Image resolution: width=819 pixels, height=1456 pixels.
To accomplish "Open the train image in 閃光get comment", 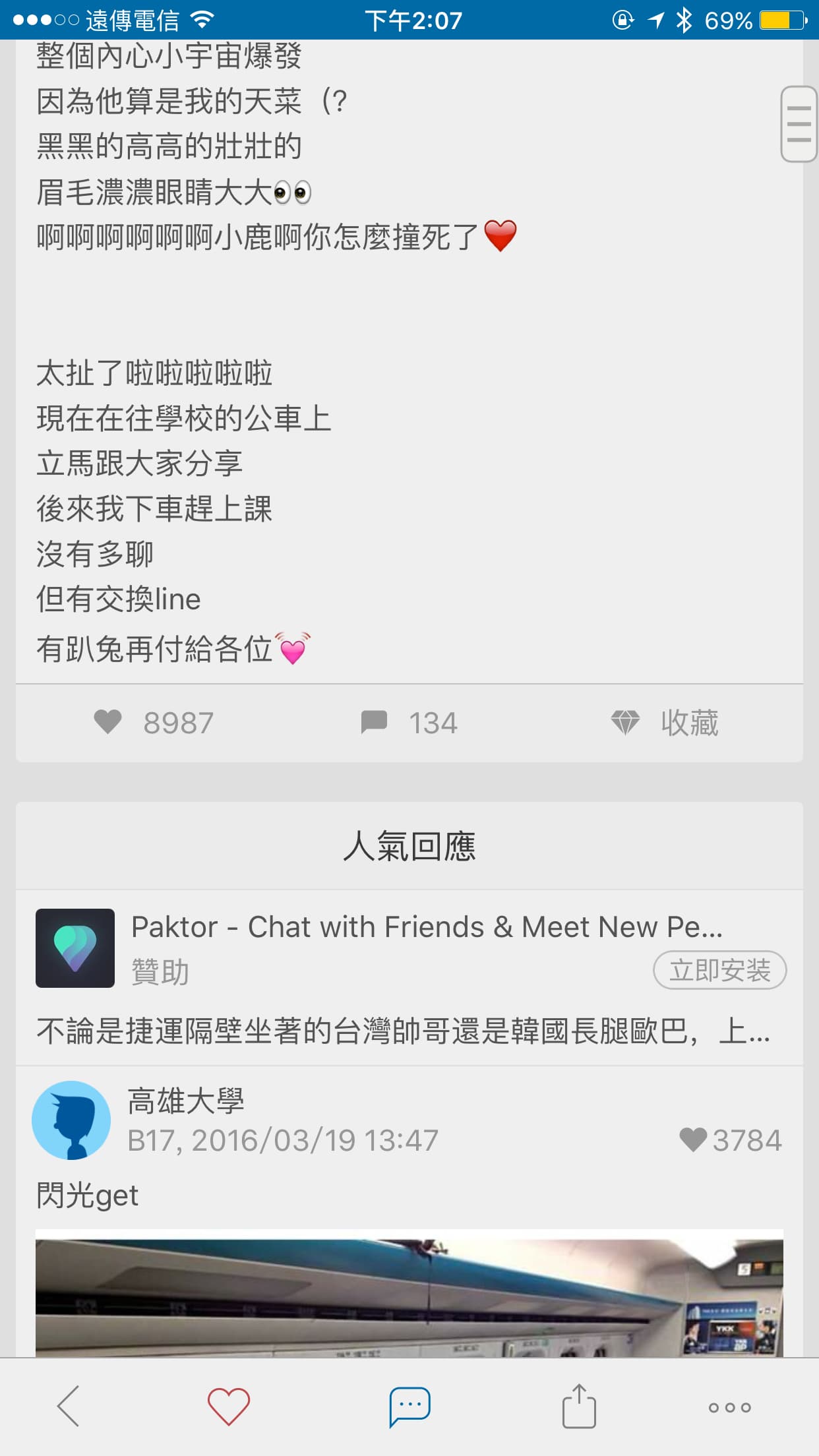I will coord(409,1292).
